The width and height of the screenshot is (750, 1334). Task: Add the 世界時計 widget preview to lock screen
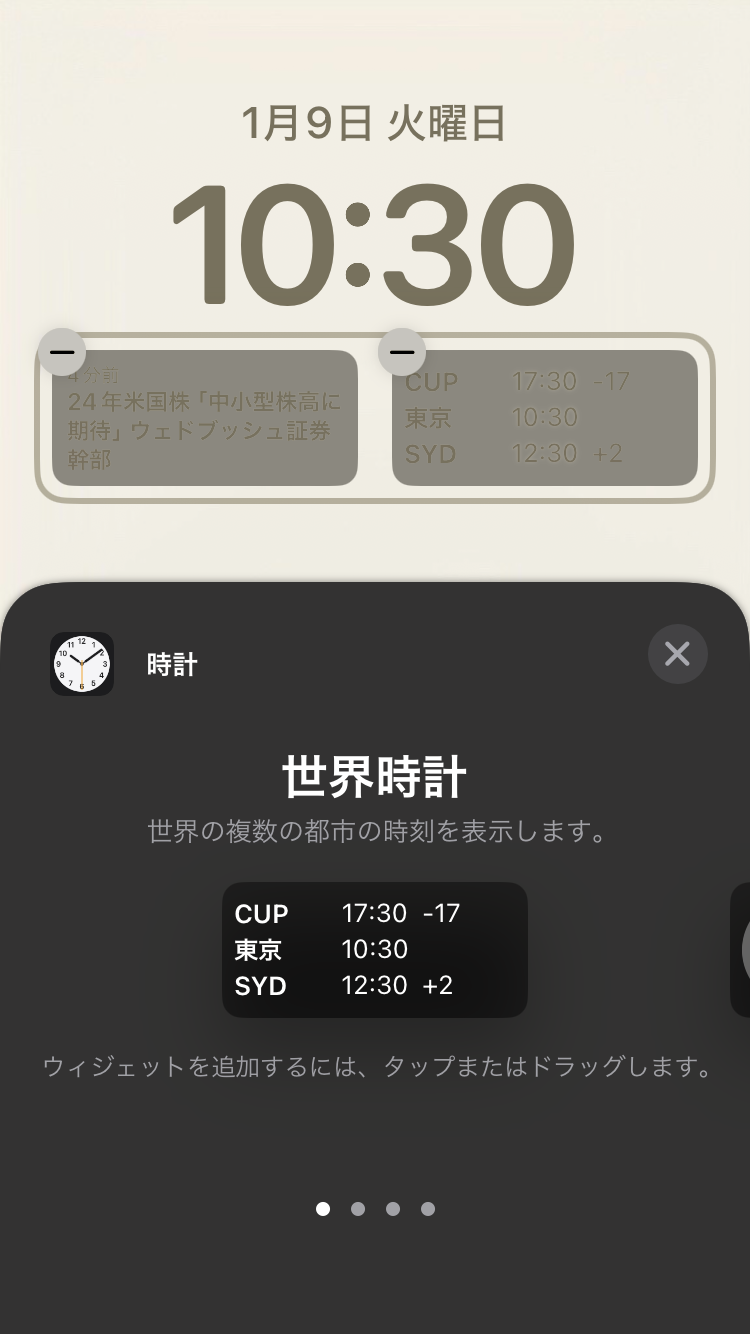click(374, 949)
